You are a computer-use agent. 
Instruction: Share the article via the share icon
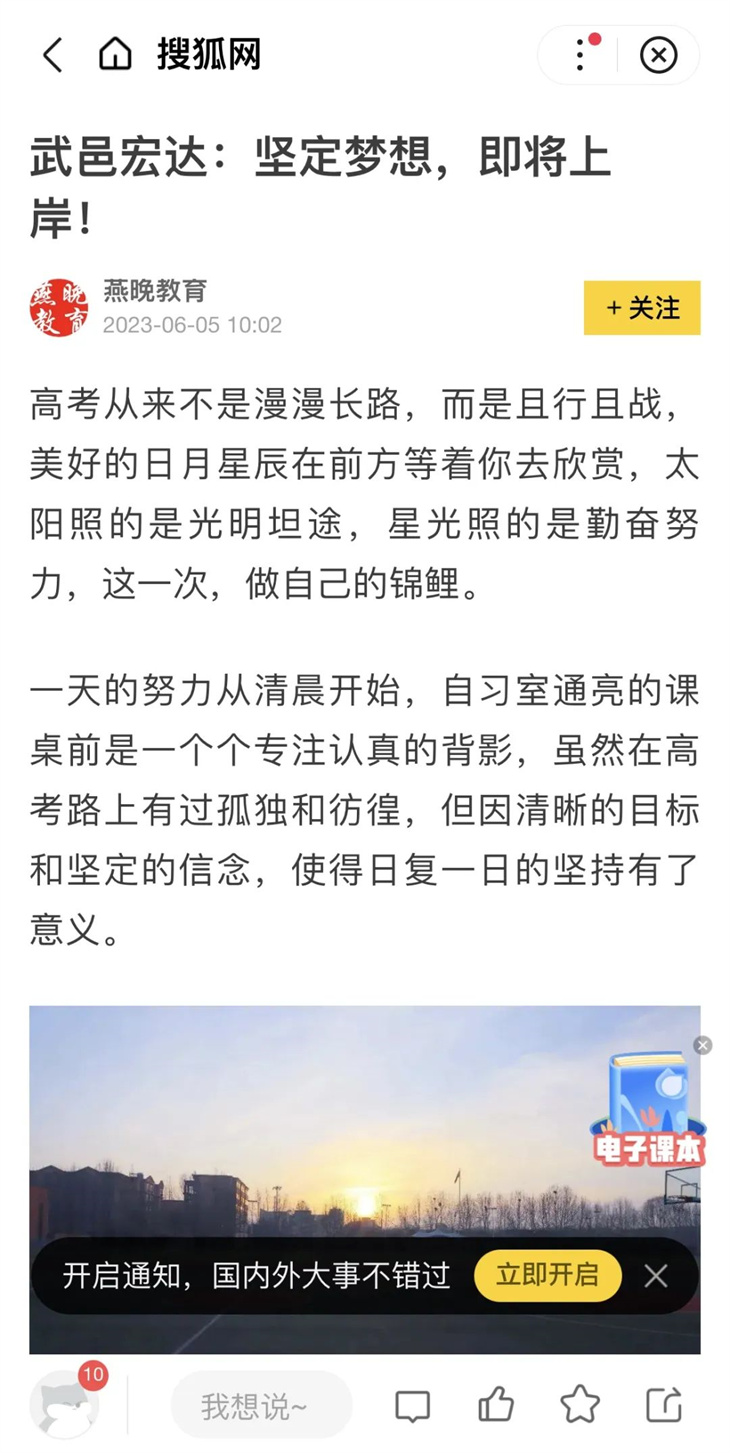click(664, 1405)
